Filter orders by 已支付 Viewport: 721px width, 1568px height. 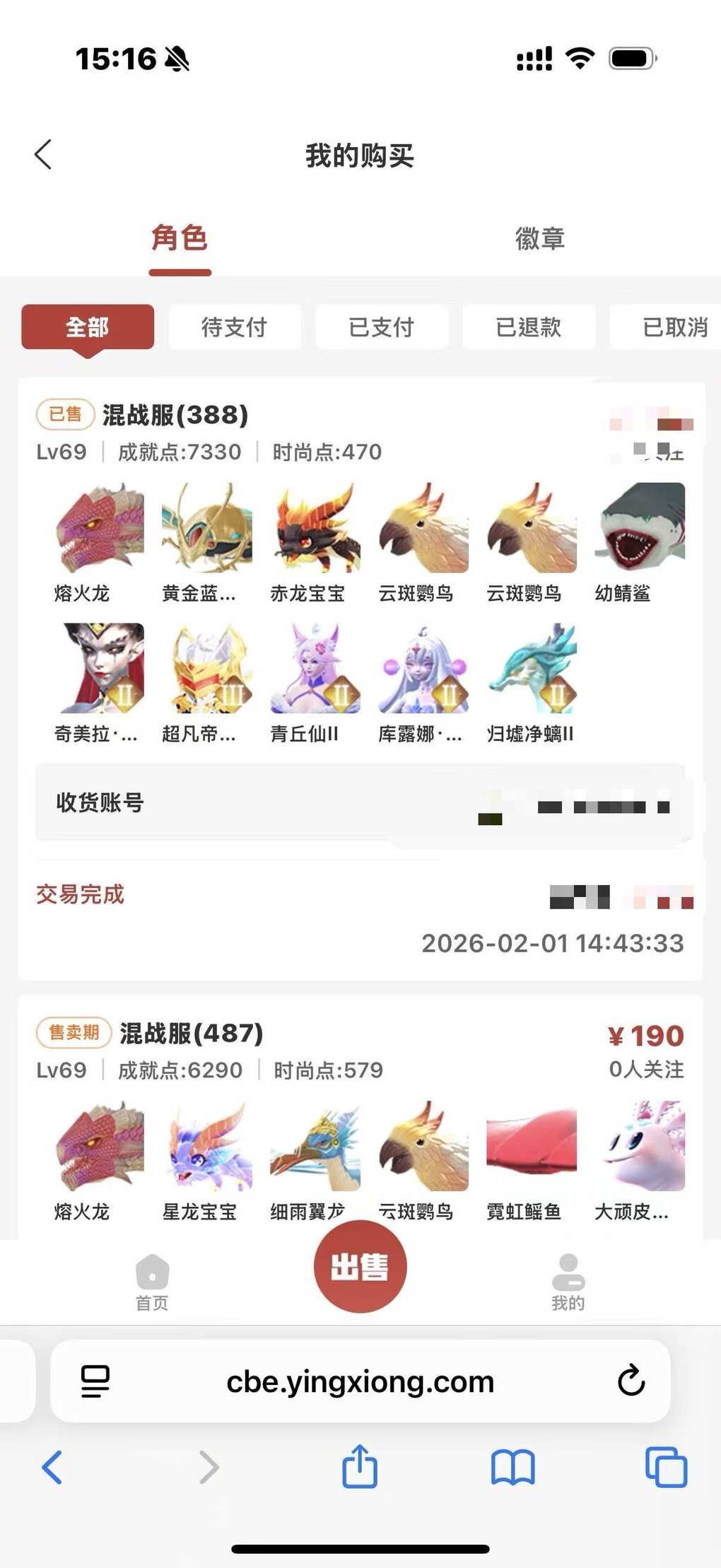381,327
